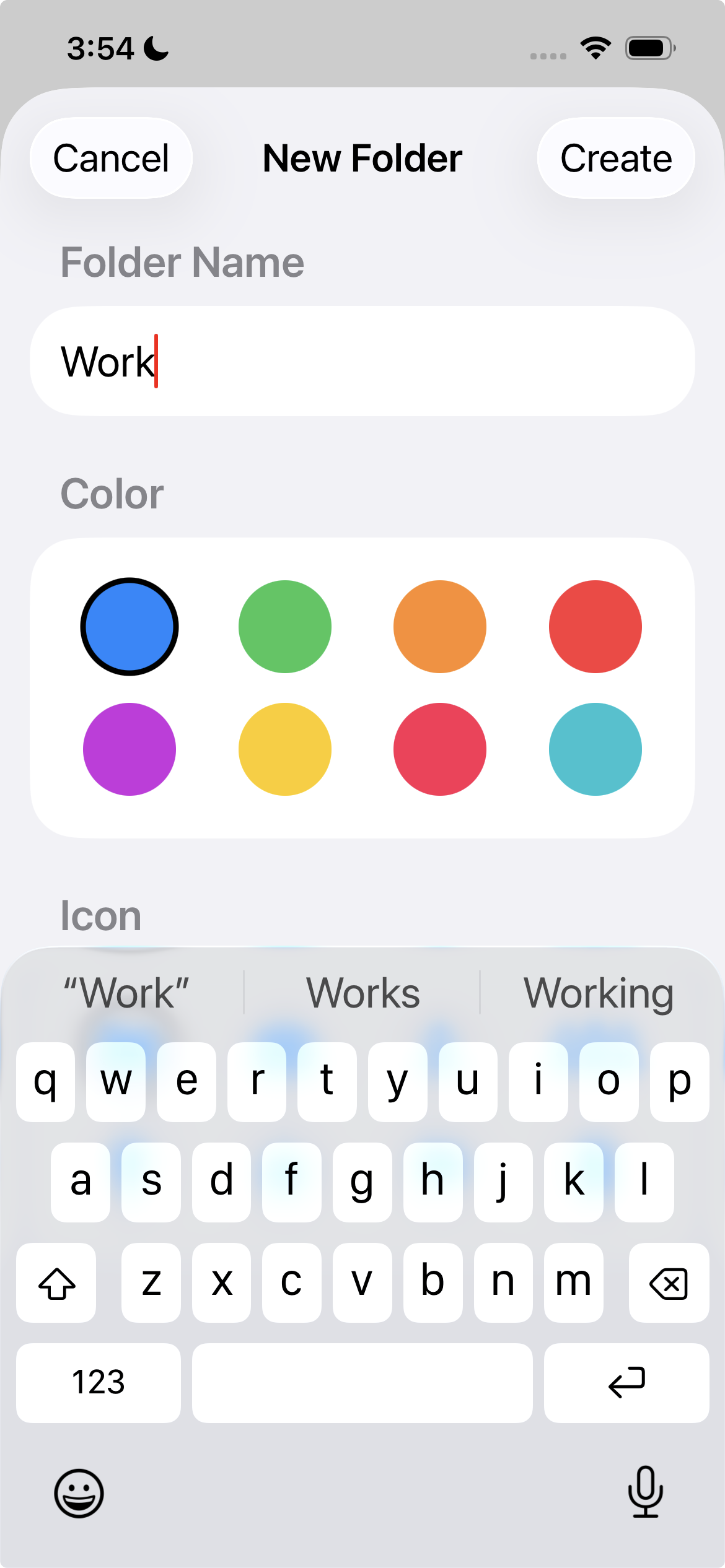Choose the purple color swatch
Viewport: 725px width, 1568px height.
pyautogui.click(x=130, y=749)
